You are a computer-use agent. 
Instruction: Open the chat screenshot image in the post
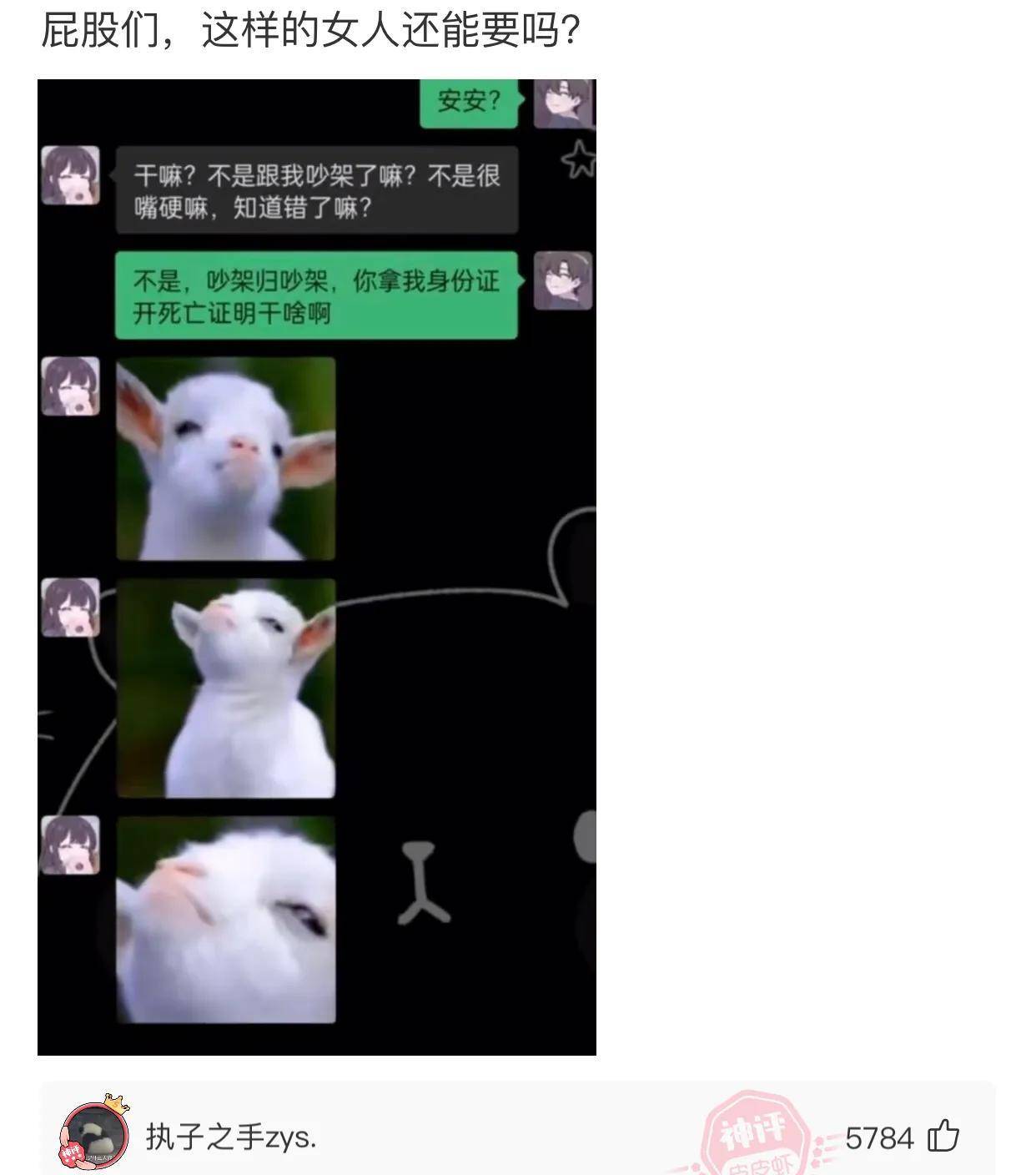pyautogui.click(x=317, y=567)
